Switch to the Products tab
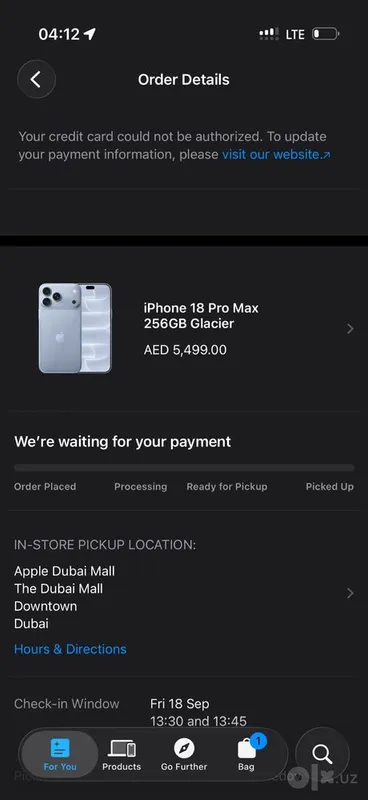368x800 pixels. click(121, 754)
